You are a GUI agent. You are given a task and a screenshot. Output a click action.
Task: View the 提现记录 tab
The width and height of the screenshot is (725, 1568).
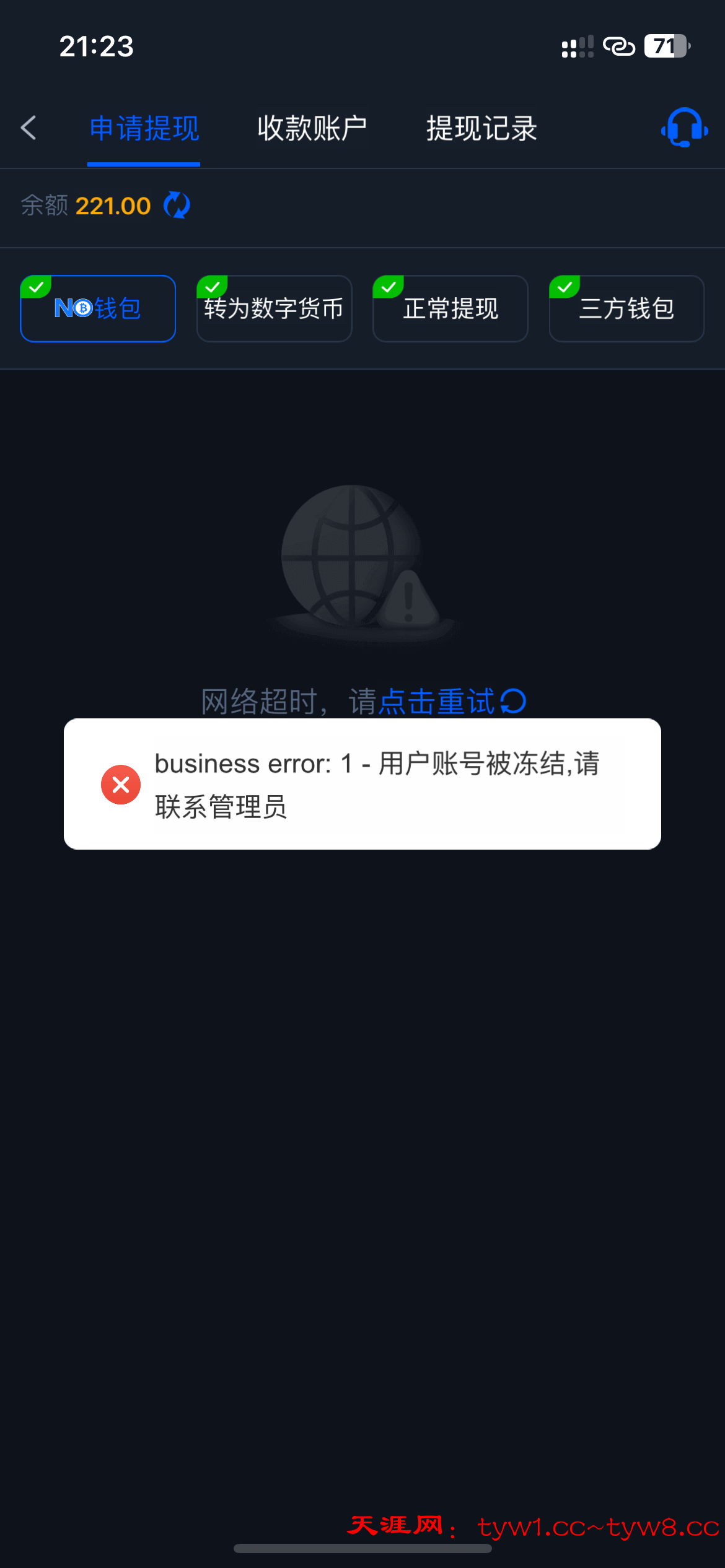click(x=481, y=129)
